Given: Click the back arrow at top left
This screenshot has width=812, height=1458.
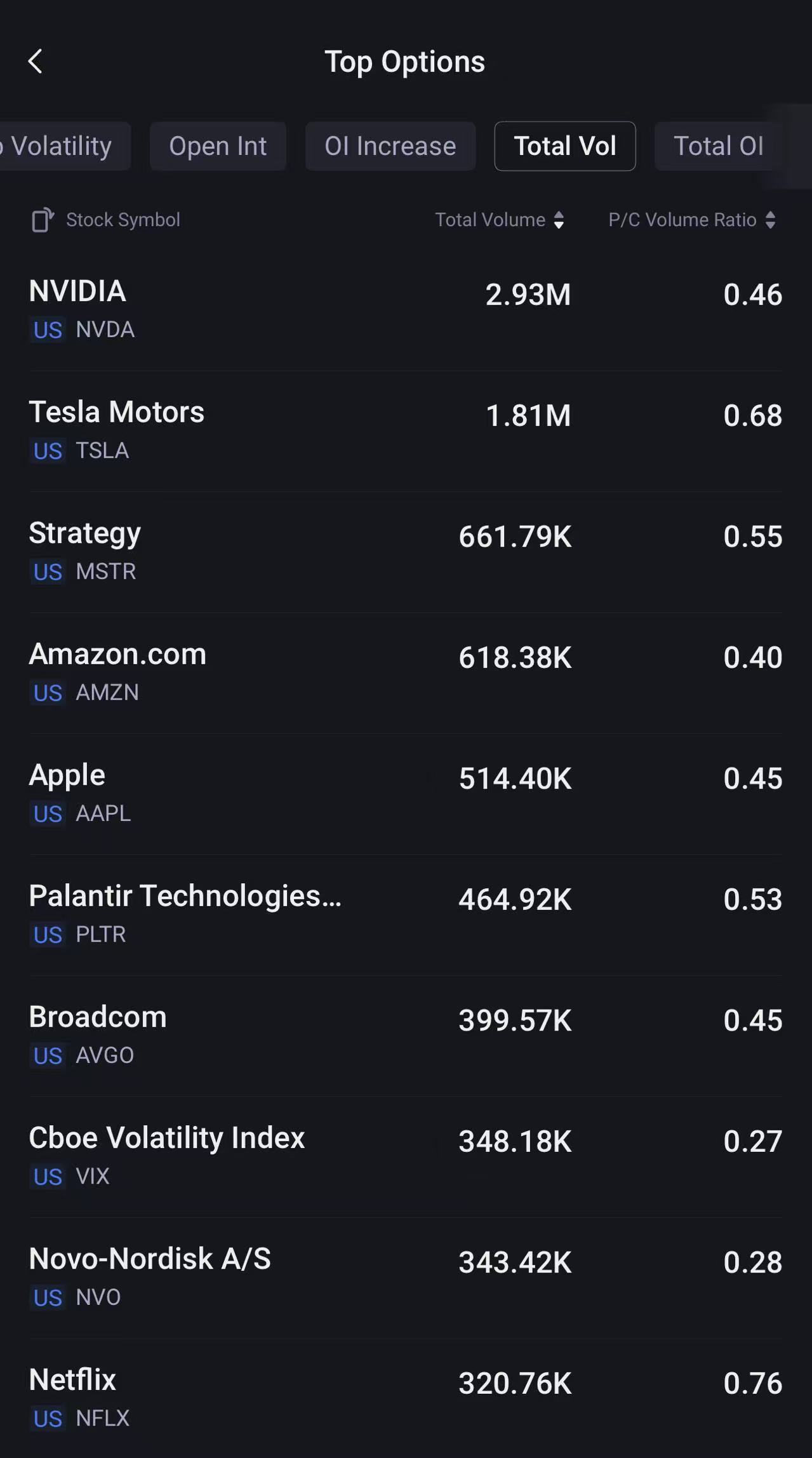Looking at the screenshot, I should pos(36,61).
